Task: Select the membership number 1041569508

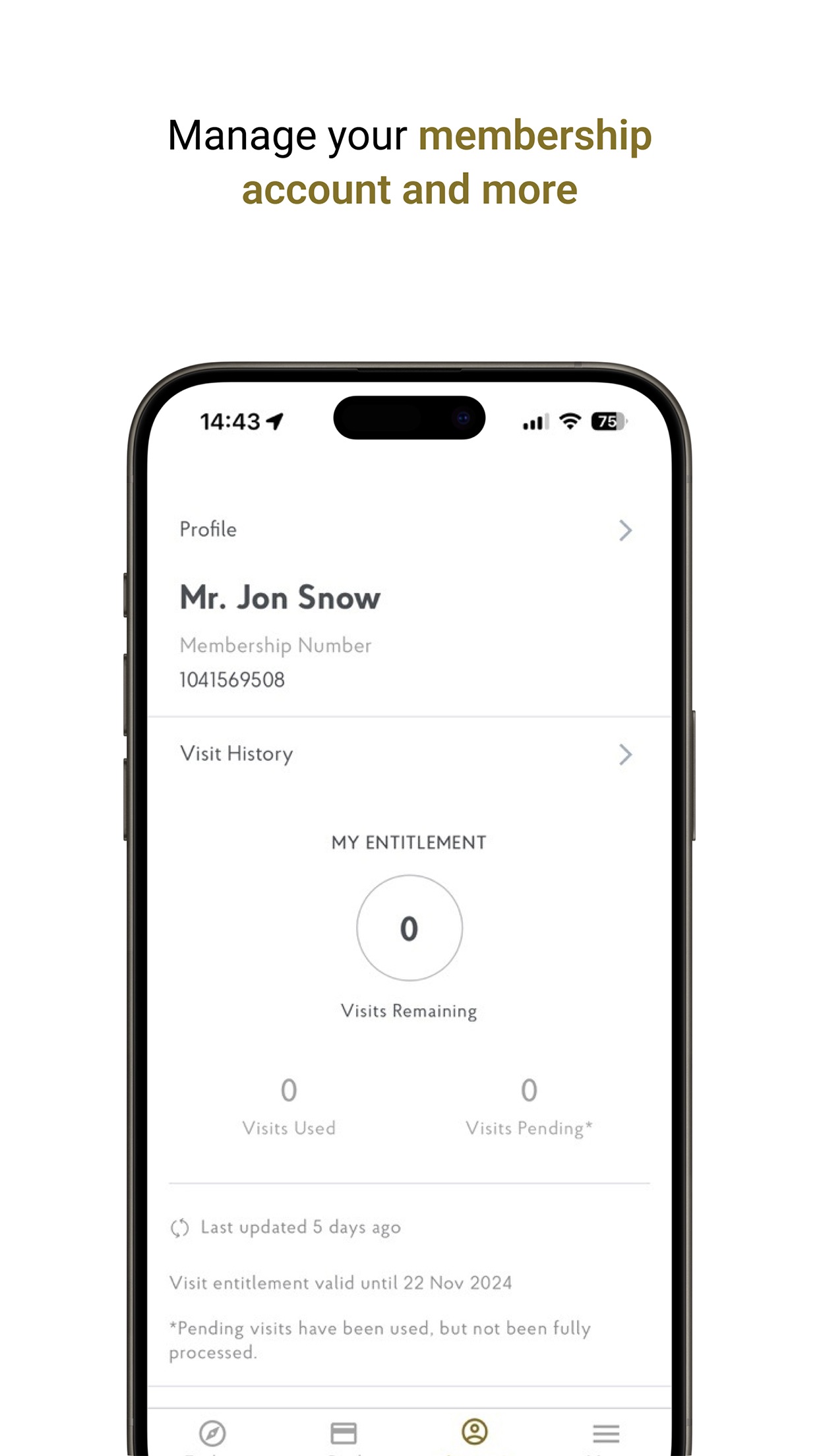Action: [232, 678]
